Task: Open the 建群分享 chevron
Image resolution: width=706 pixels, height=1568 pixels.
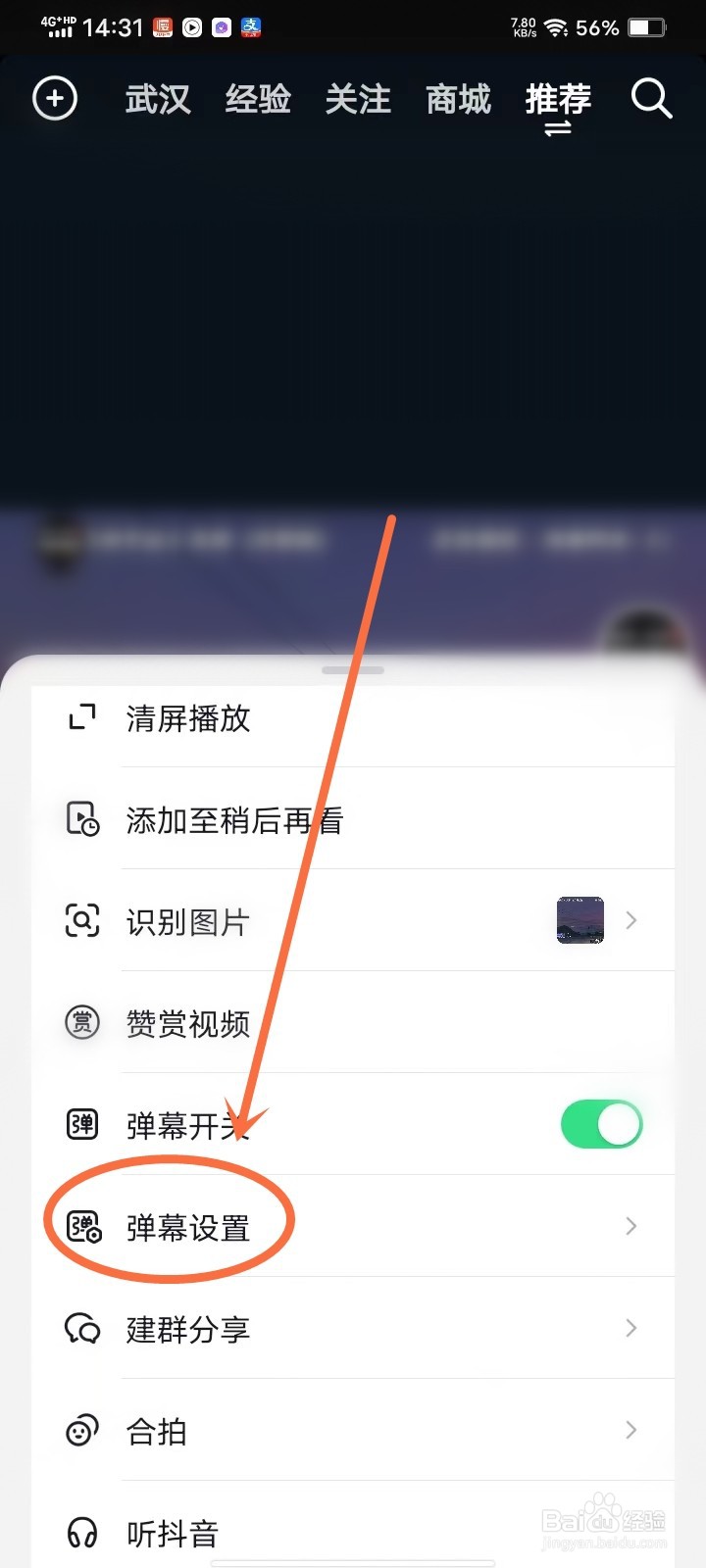Action: coord(630,1329)
